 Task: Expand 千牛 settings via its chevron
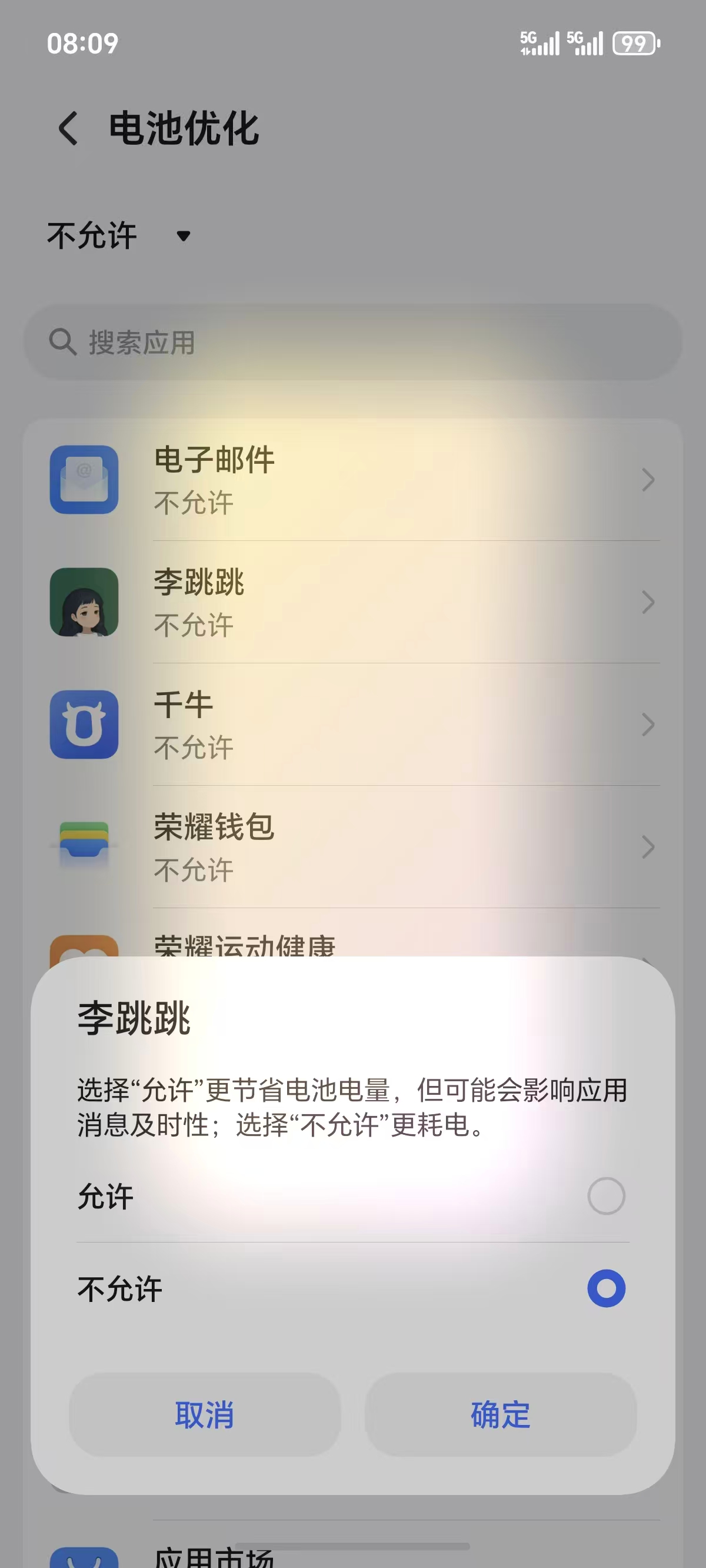click(648, 725)
